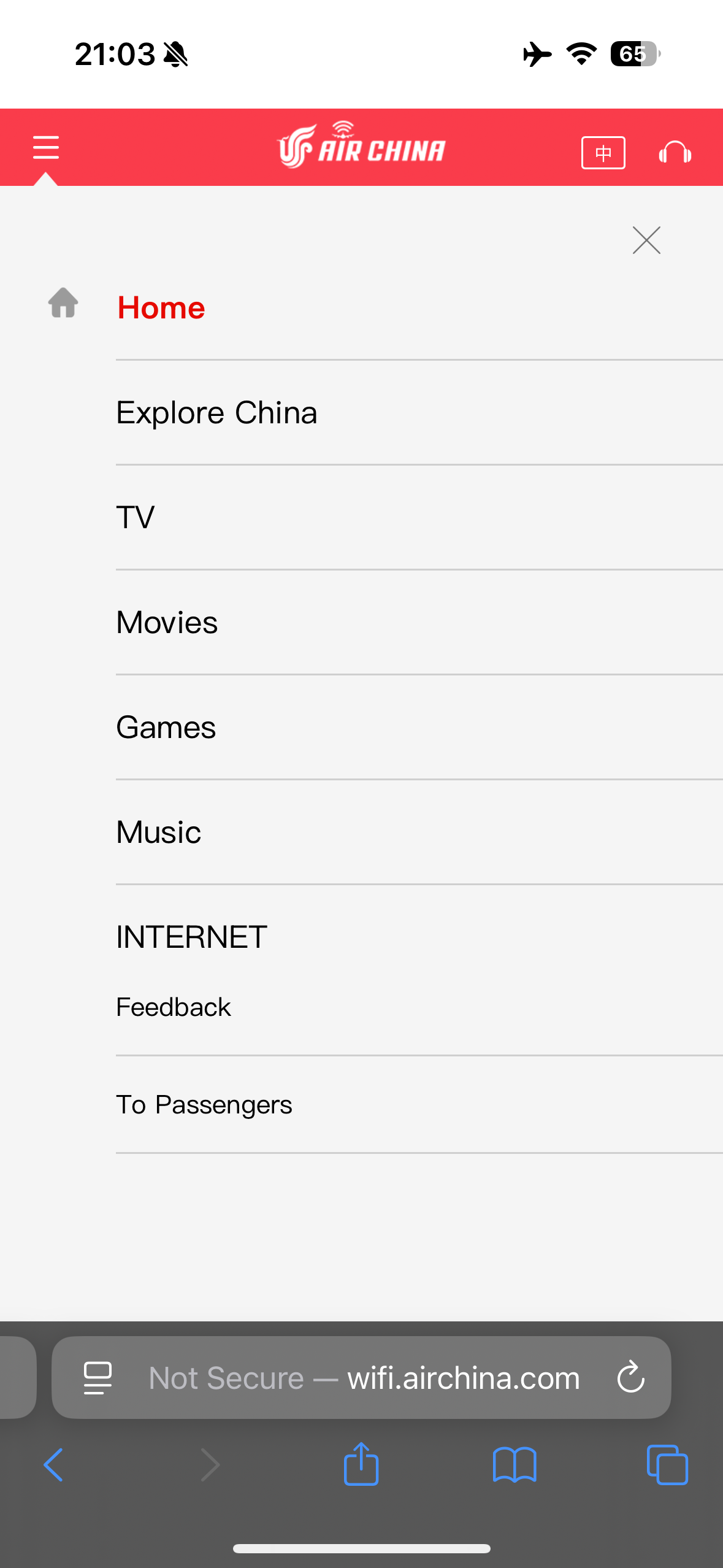Open the INTERNET option
Image resolution: width=723 pixels, height=1568 pixels.
[x=192, y=937]
